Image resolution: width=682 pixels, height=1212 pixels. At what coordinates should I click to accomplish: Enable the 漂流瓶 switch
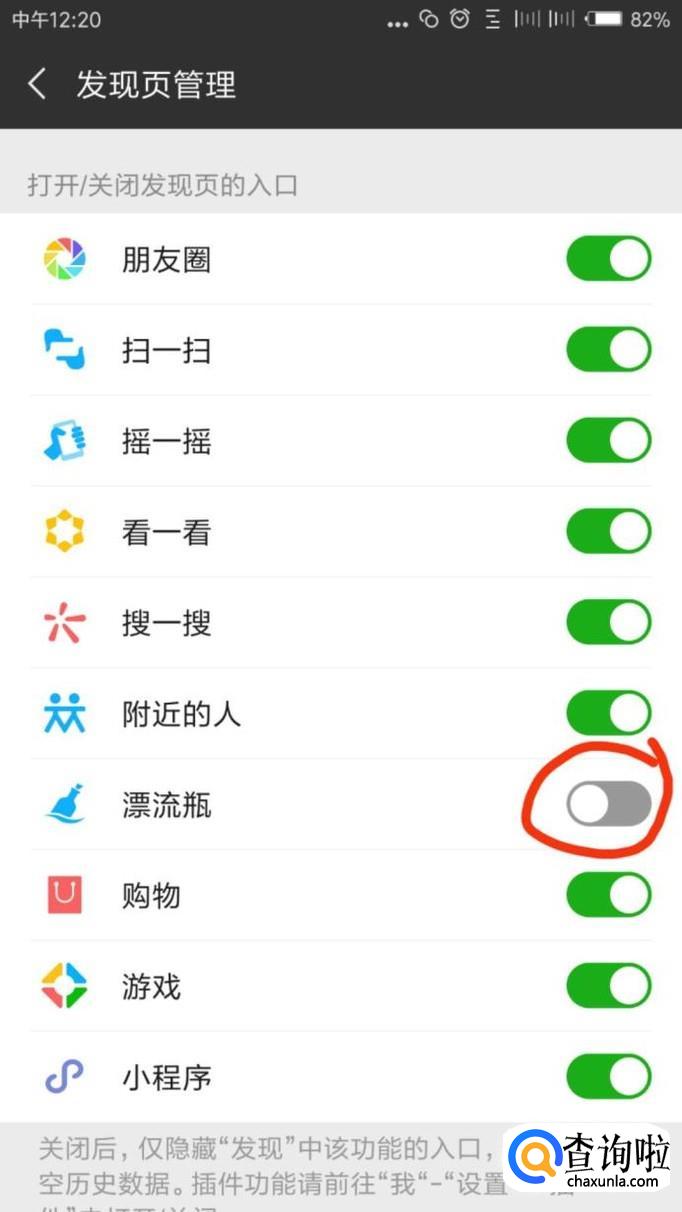(608, 805)
